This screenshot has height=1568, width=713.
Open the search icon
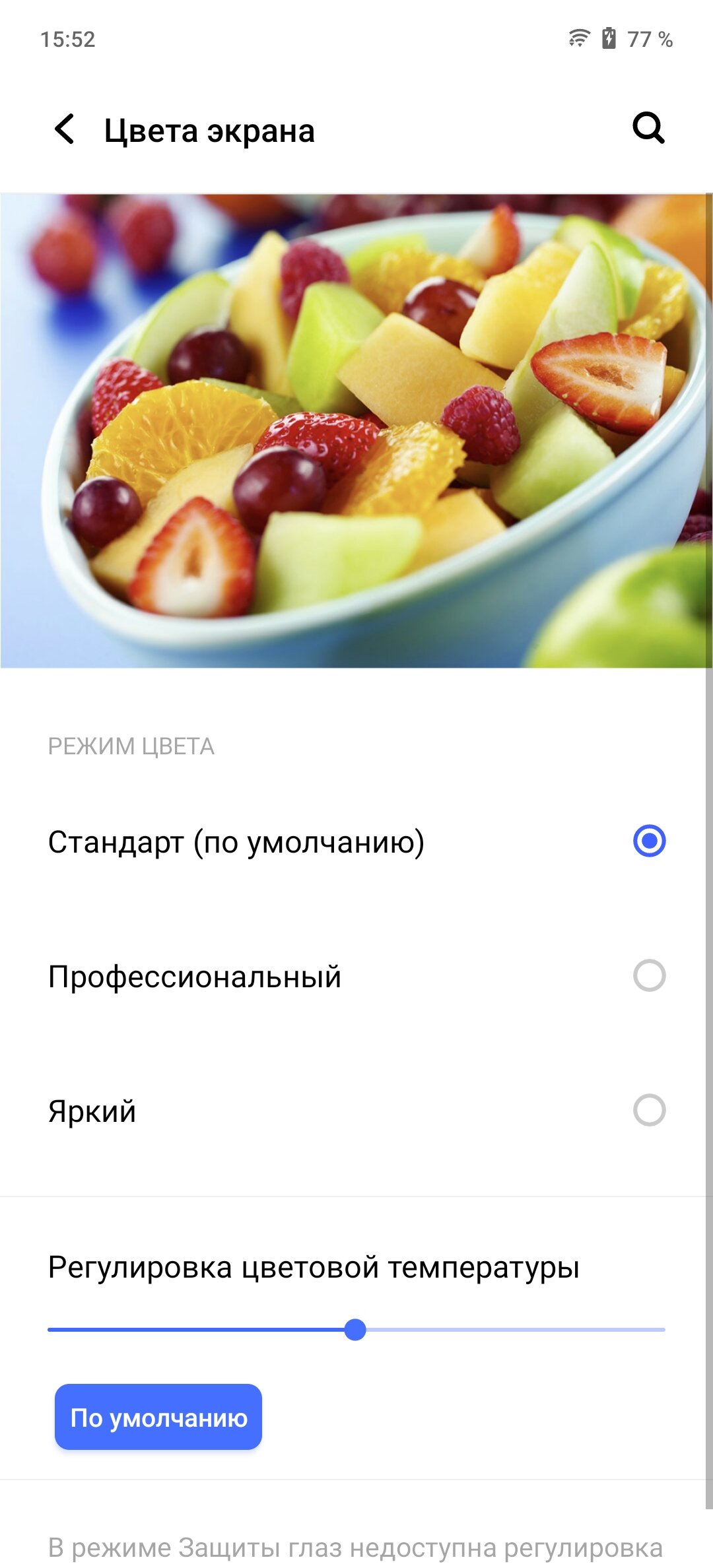coord(648,128)
